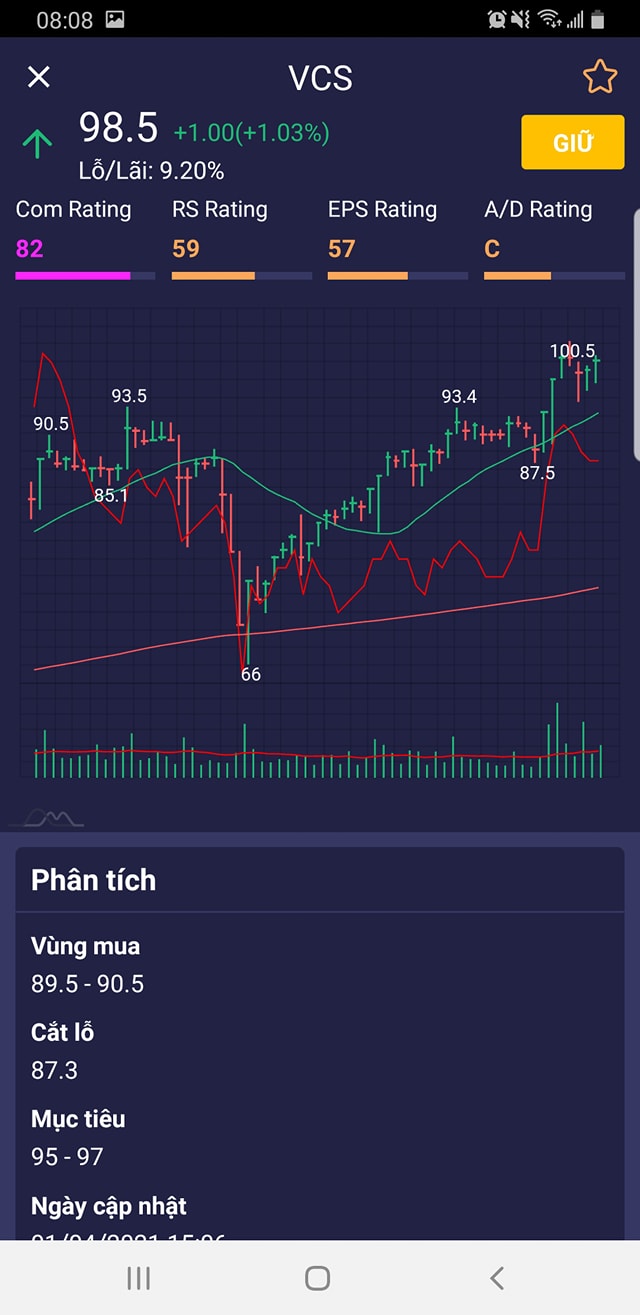Viewport: 640px width, 1315px height.
Task: Tap the yellow GIỮ button
Action: coord(573,142)
